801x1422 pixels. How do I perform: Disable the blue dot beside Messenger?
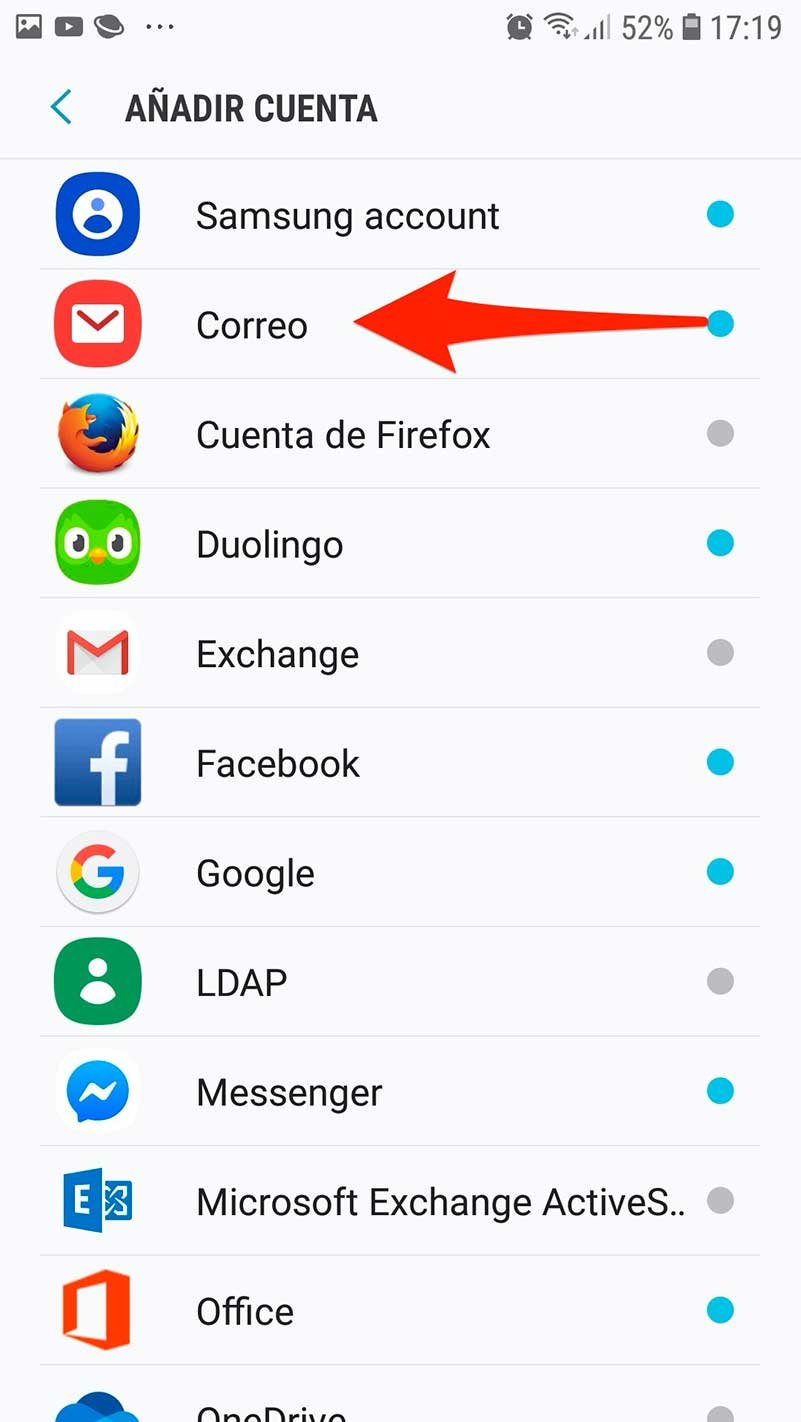(720, 1091)
